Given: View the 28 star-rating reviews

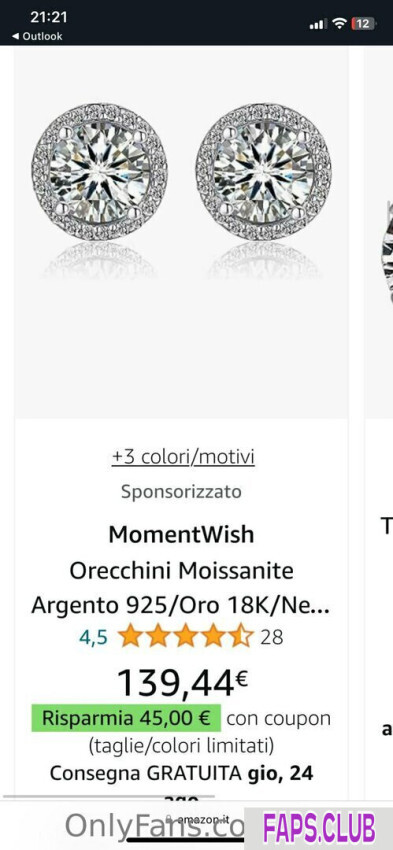Looking at the screenshot, I should (x=181, y=637).
